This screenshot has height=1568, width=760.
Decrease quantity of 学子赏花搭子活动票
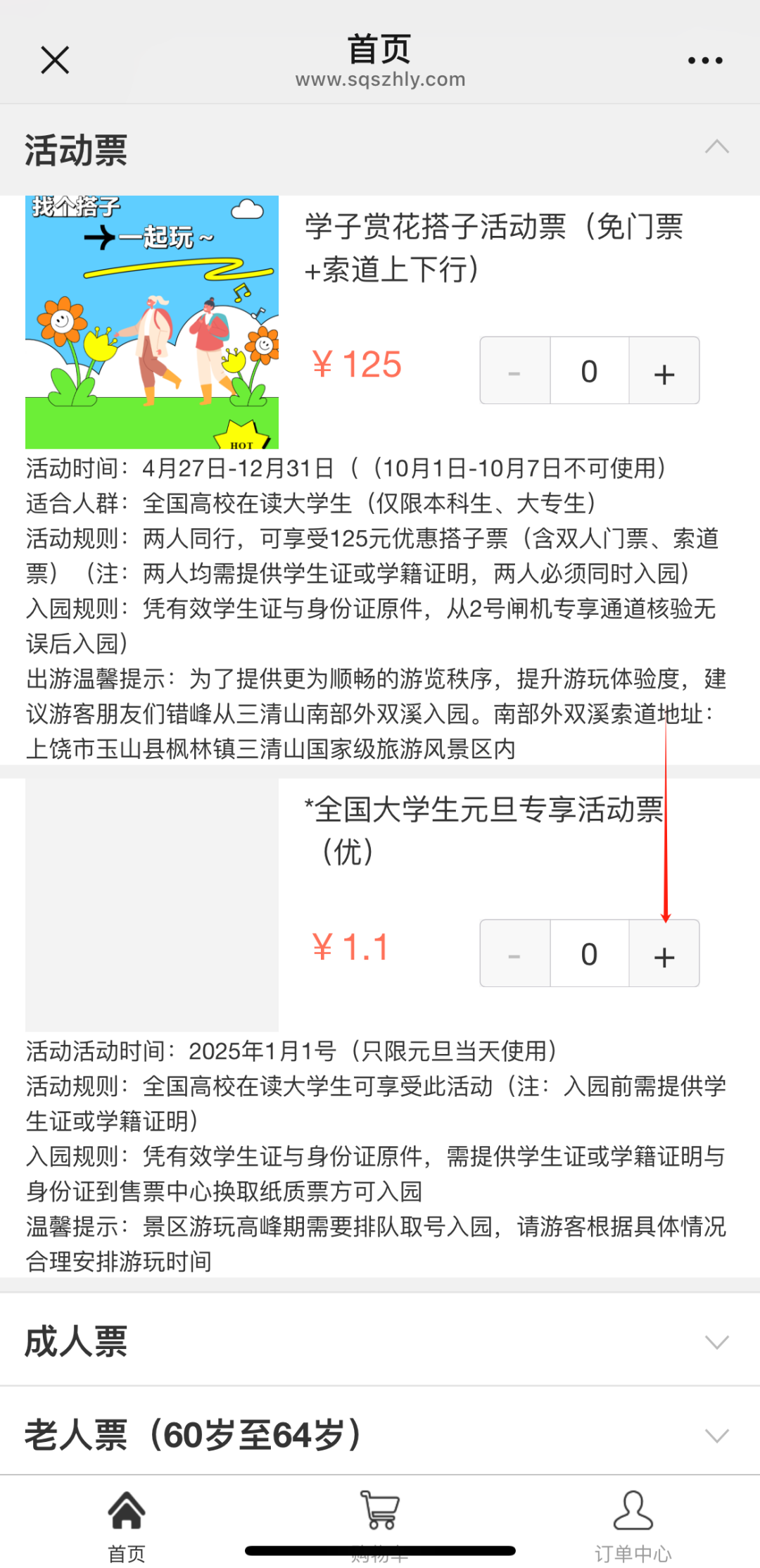(515, 371)
